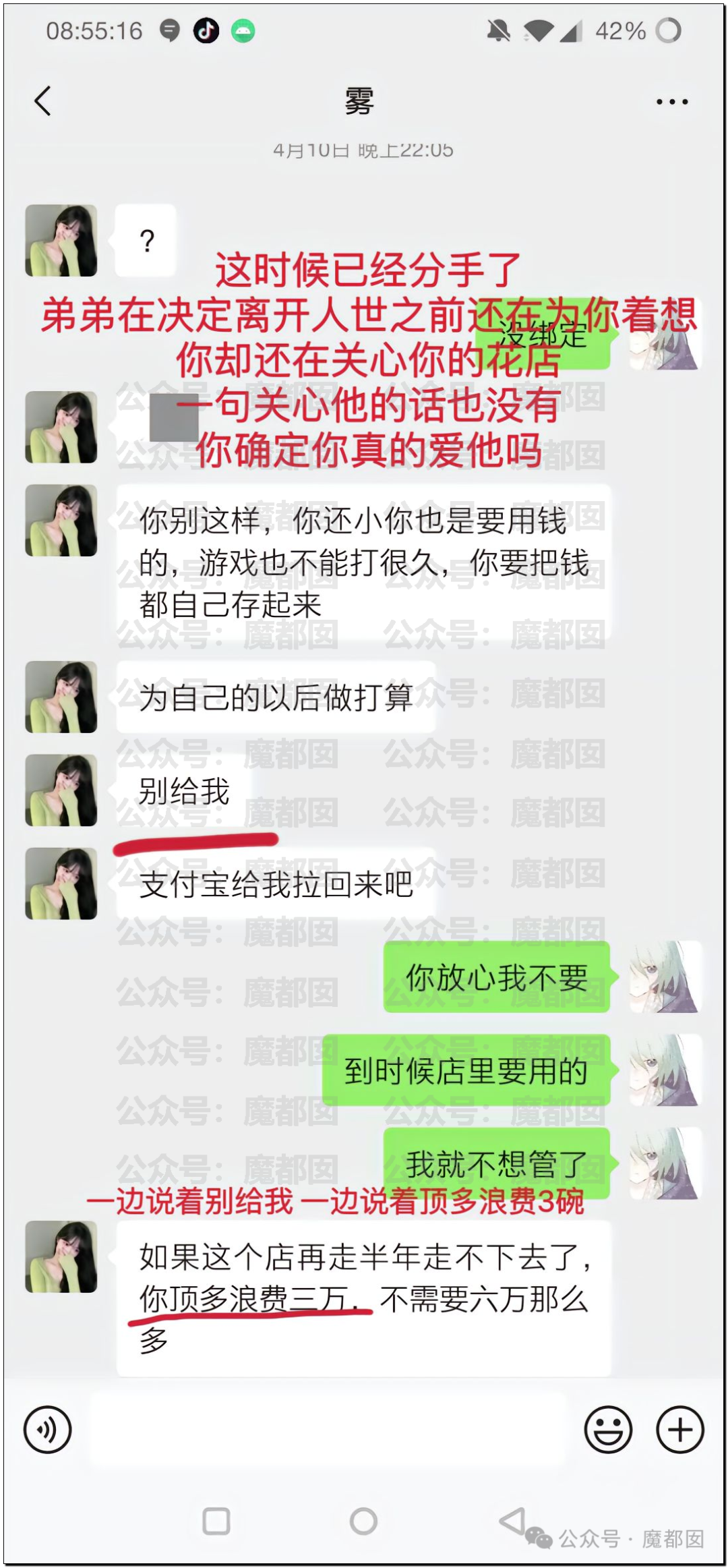Go back from the 雾 chat

(x=43, y=102)
